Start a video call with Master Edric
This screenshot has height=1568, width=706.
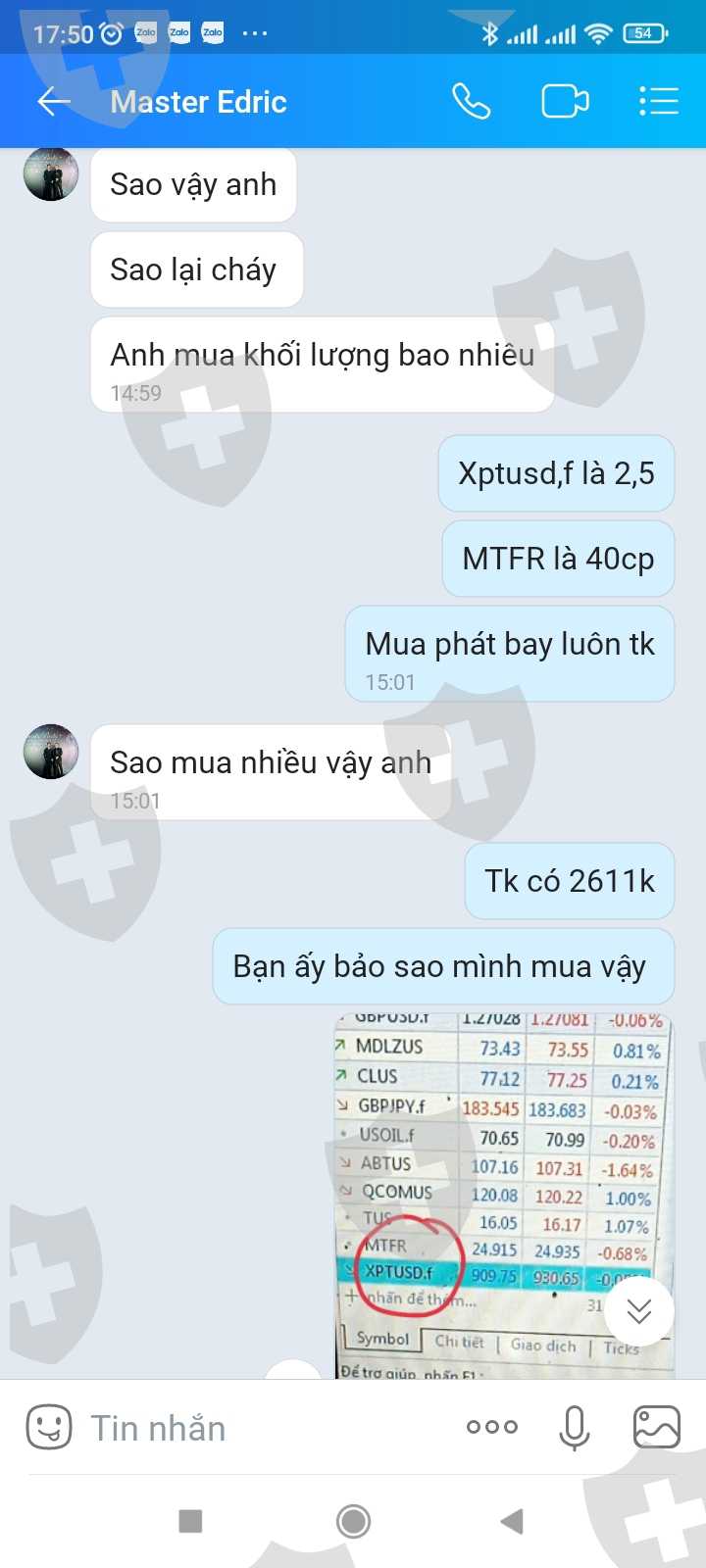tap(565, 101)
